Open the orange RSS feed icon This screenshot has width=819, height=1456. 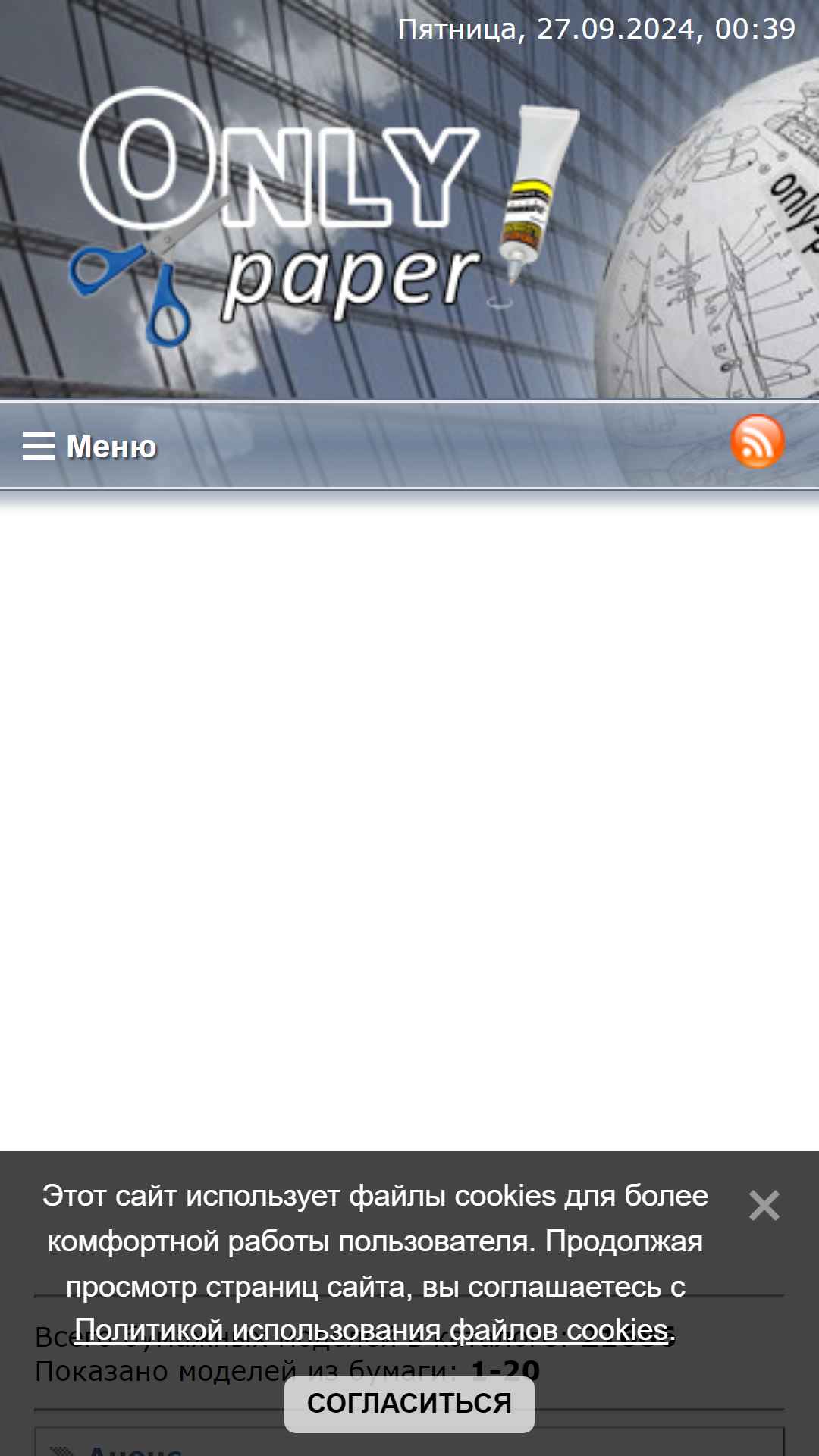coord(757,441)
